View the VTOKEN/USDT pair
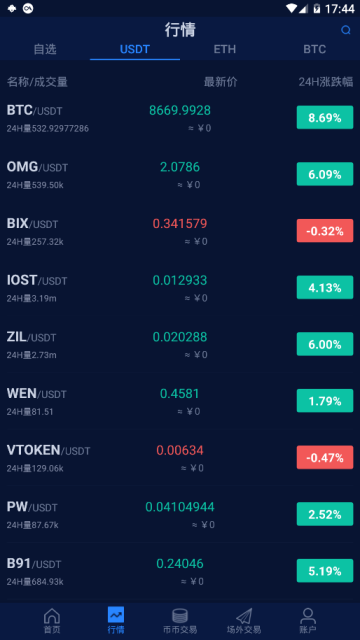This screenshot has width=360, height=640. (x=180, y=458)
